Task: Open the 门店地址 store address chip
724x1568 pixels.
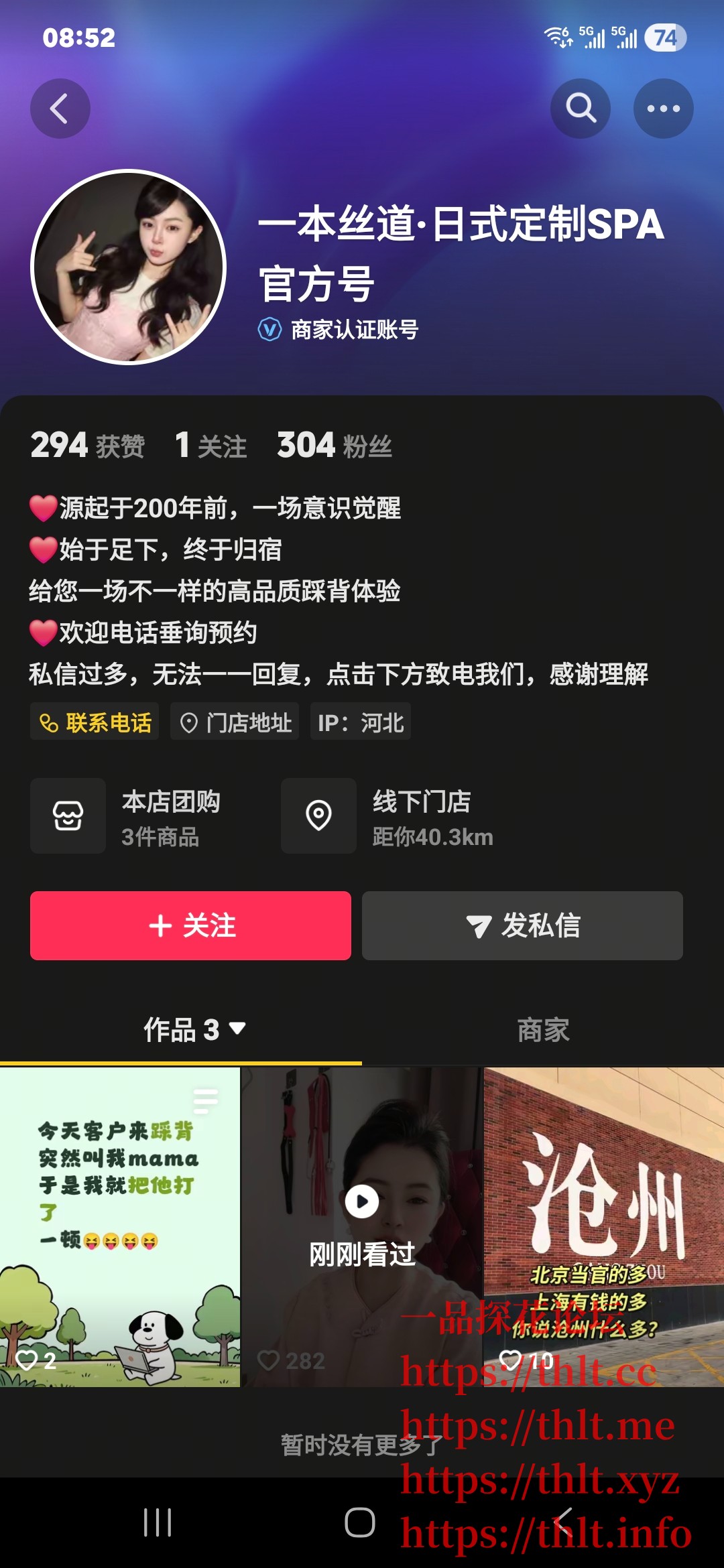Action: 235,722
